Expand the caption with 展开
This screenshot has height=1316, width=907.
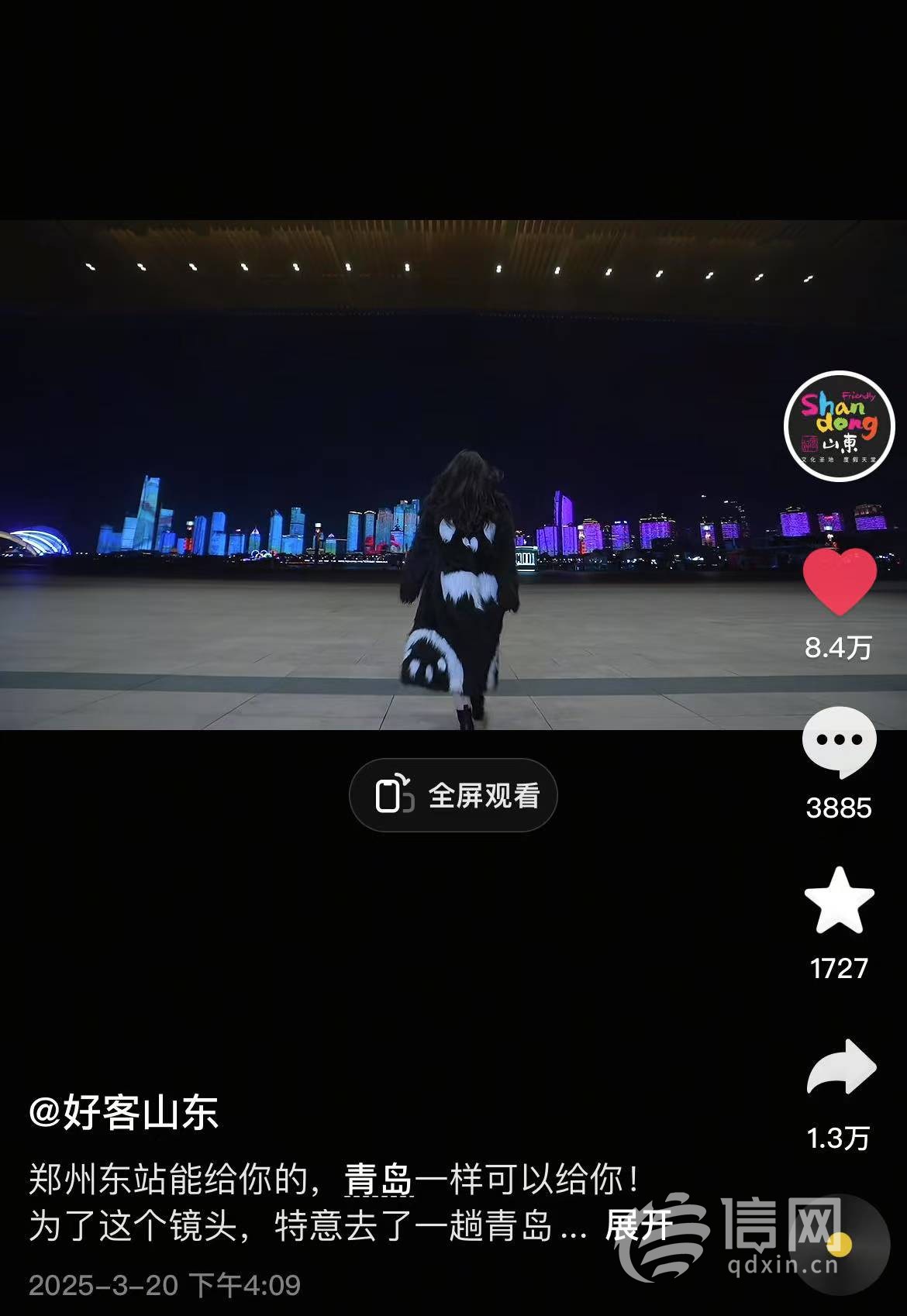(x=637, y=1225)
